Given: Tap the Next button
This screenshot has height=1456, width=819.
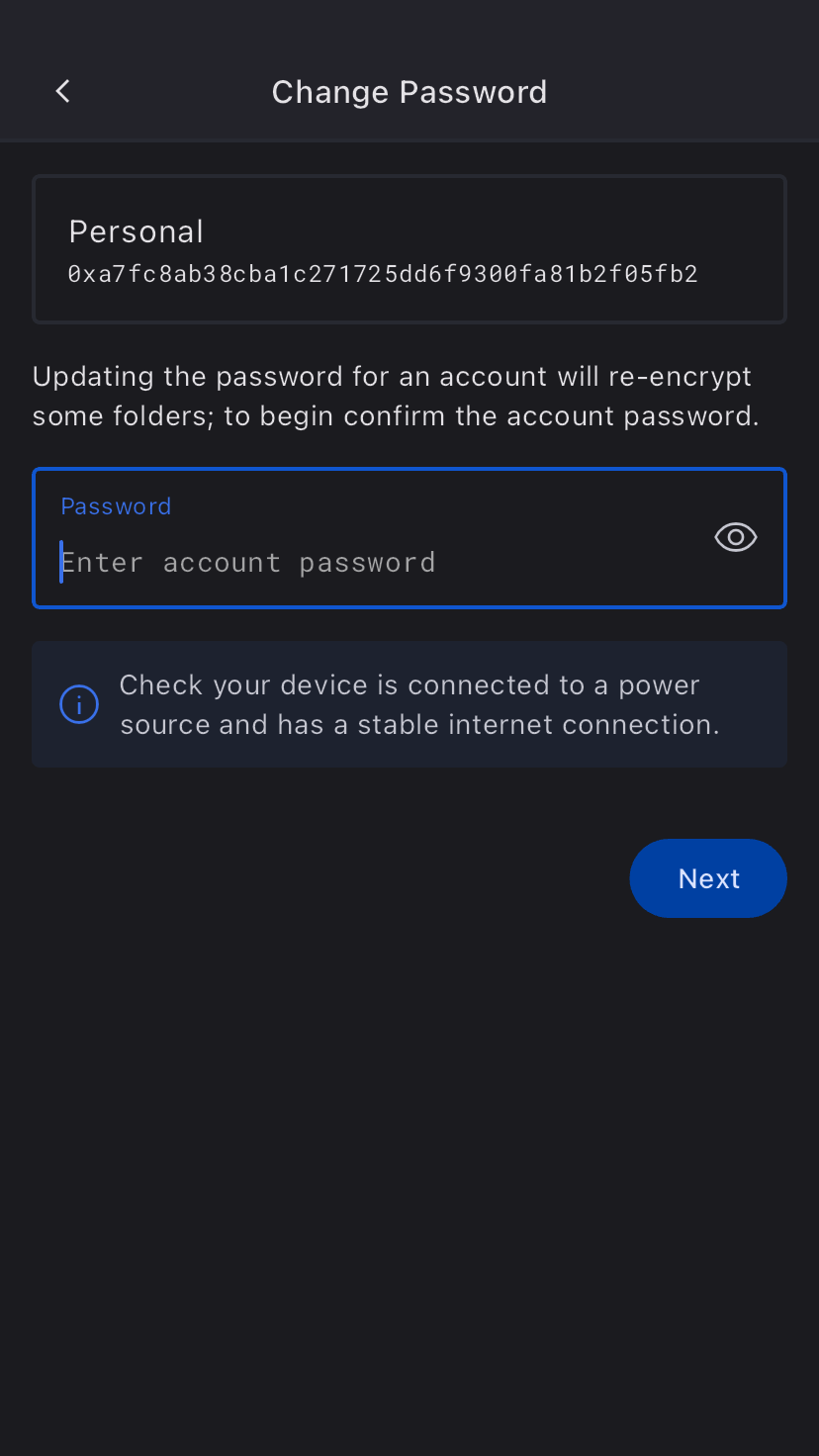Looking at the screenshot, I should [x=708, y=878].
